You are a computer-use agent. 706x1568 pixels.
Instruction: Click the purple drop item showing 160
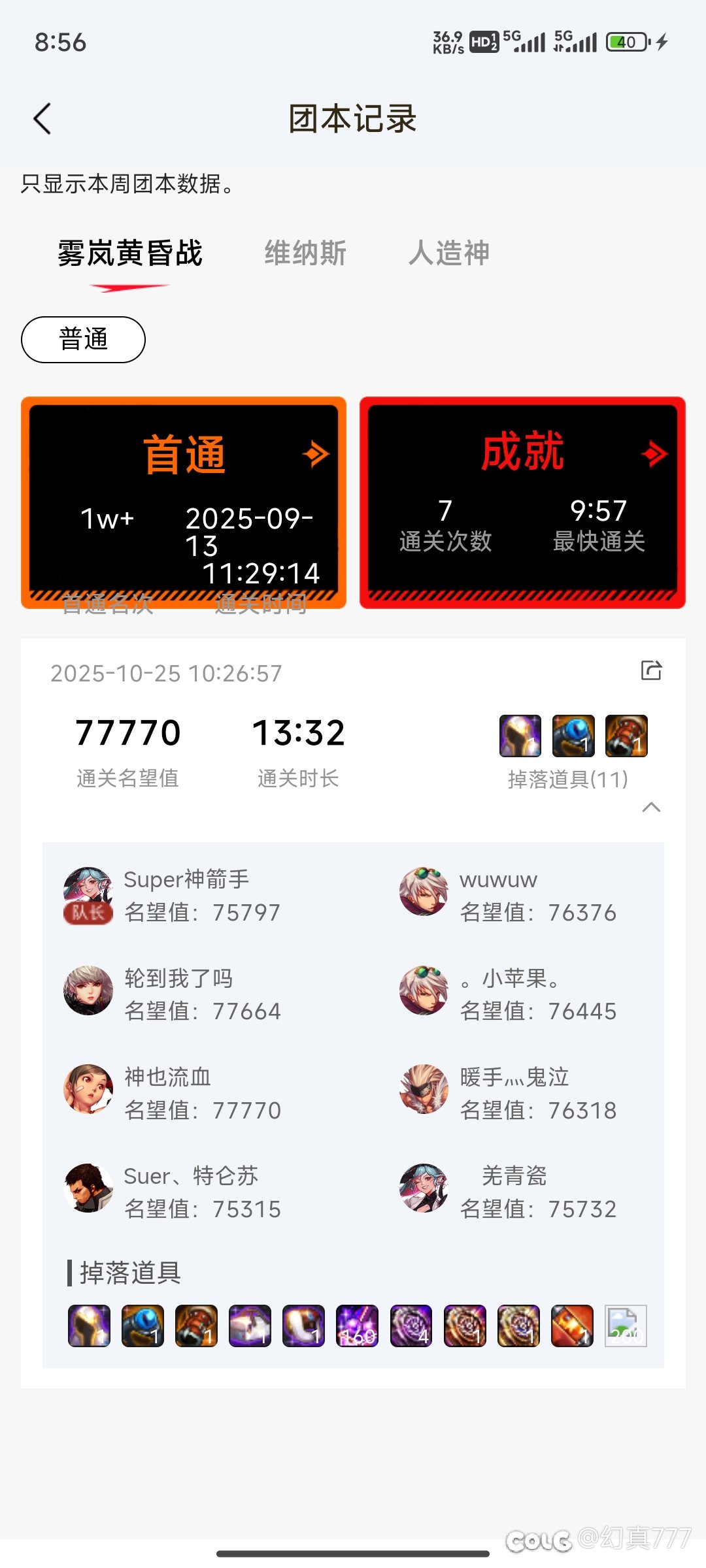click(x=356, y=1326)
